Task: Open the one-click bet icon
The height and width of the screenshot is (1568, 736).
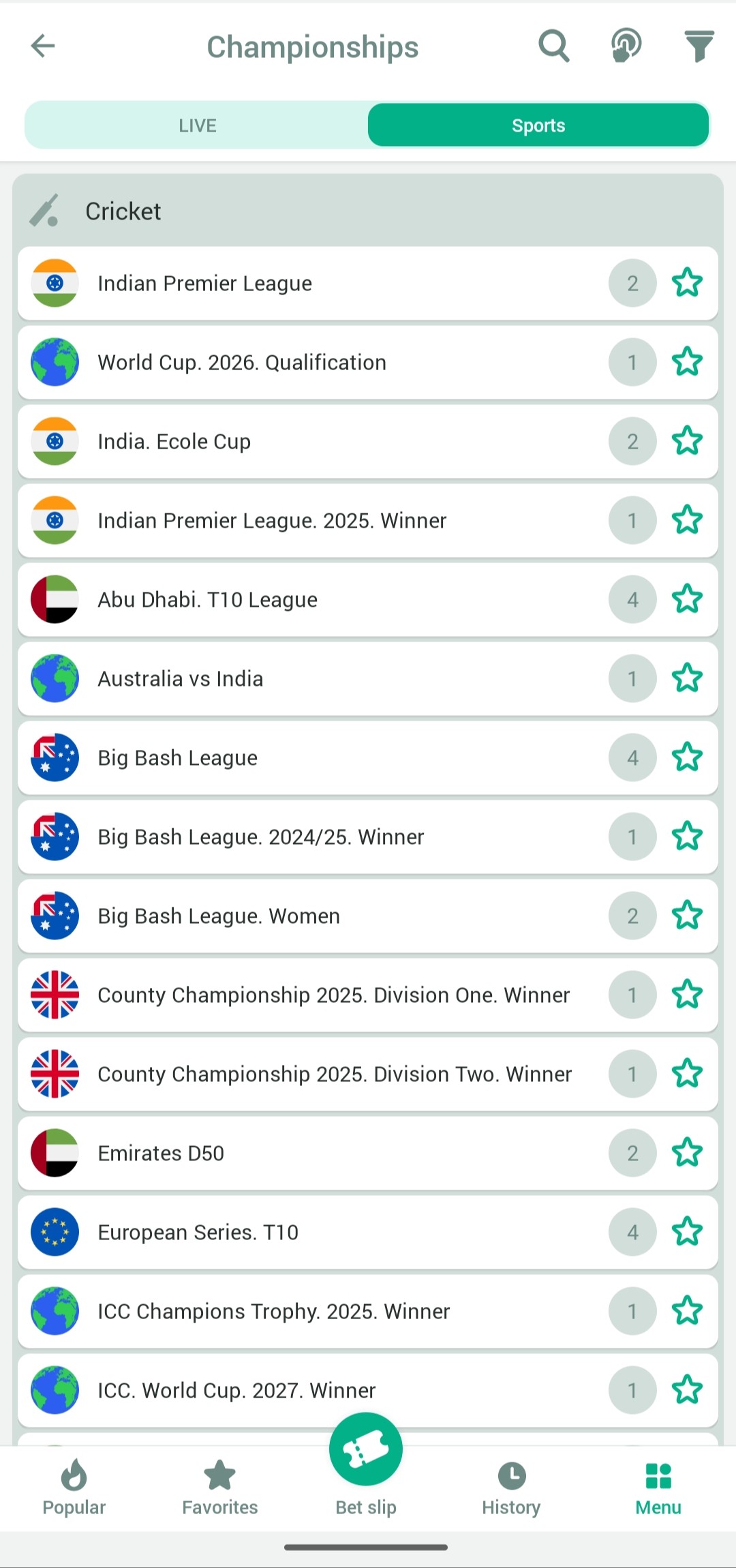Action: [x=626, y=46]
